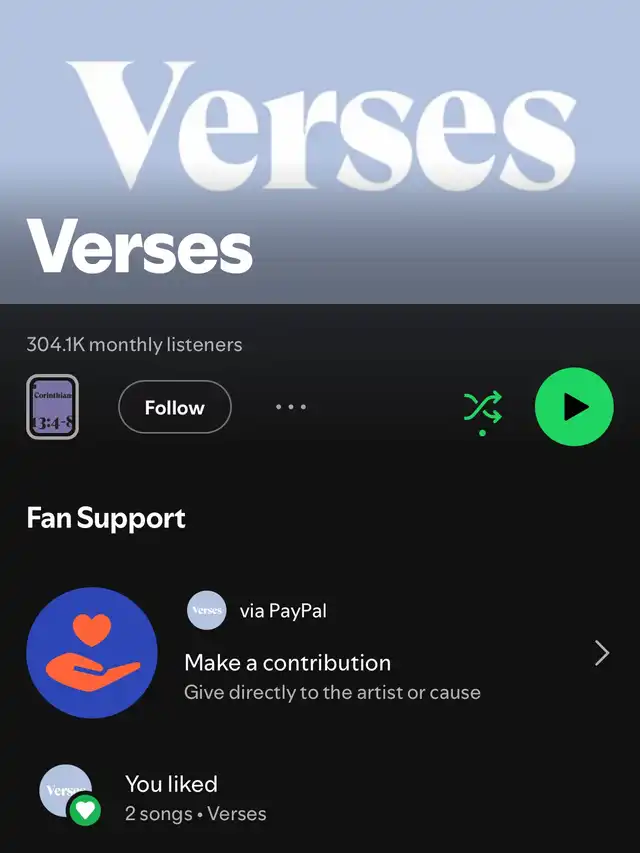The width and height of the screenshot is (640, 853).
Task: Open the Corinthians 13:4-8 release thumbnail
Action: pos(52,407)
